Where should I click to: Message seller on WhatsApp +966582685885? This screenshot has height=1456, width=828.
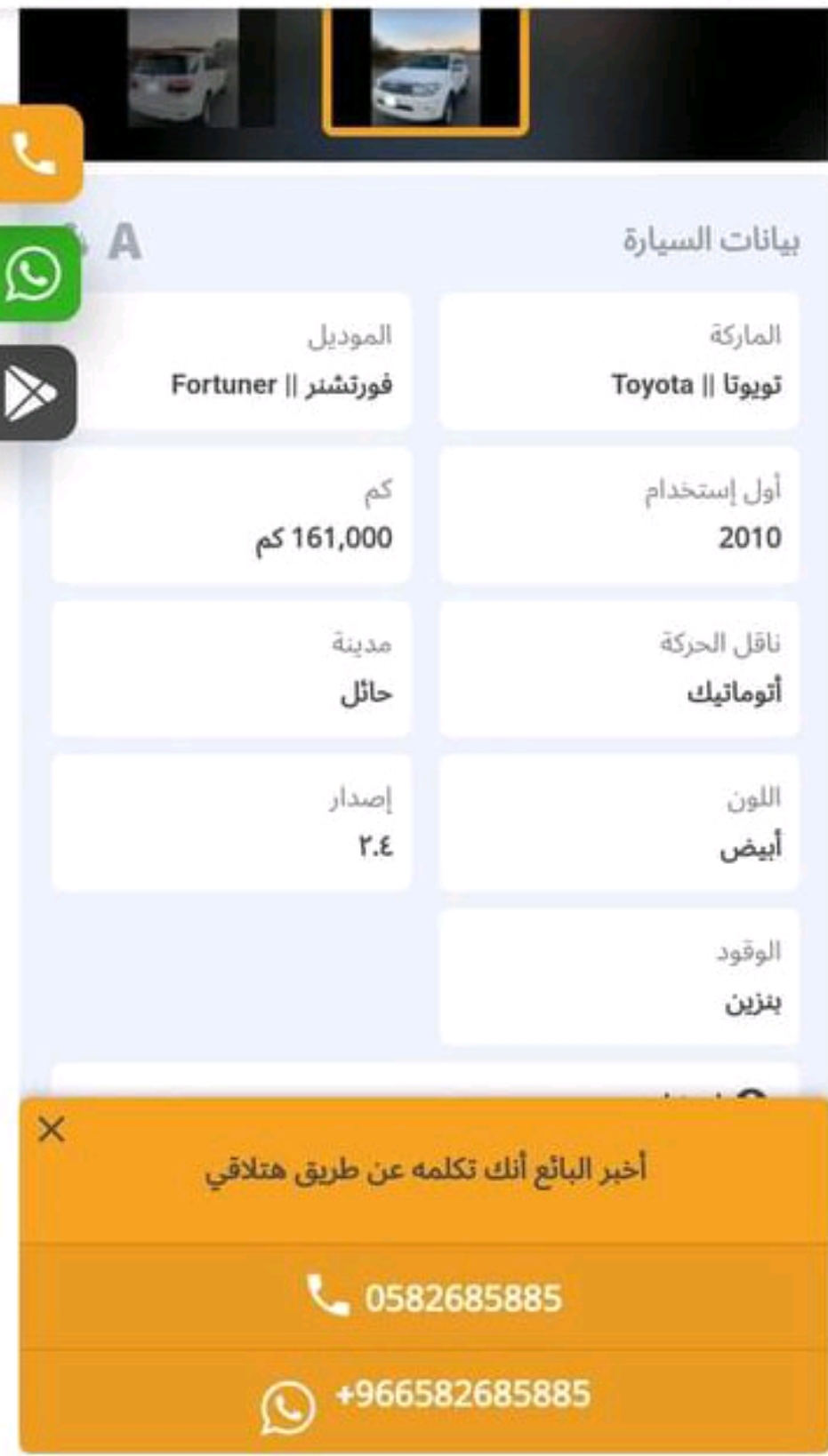425,1401
